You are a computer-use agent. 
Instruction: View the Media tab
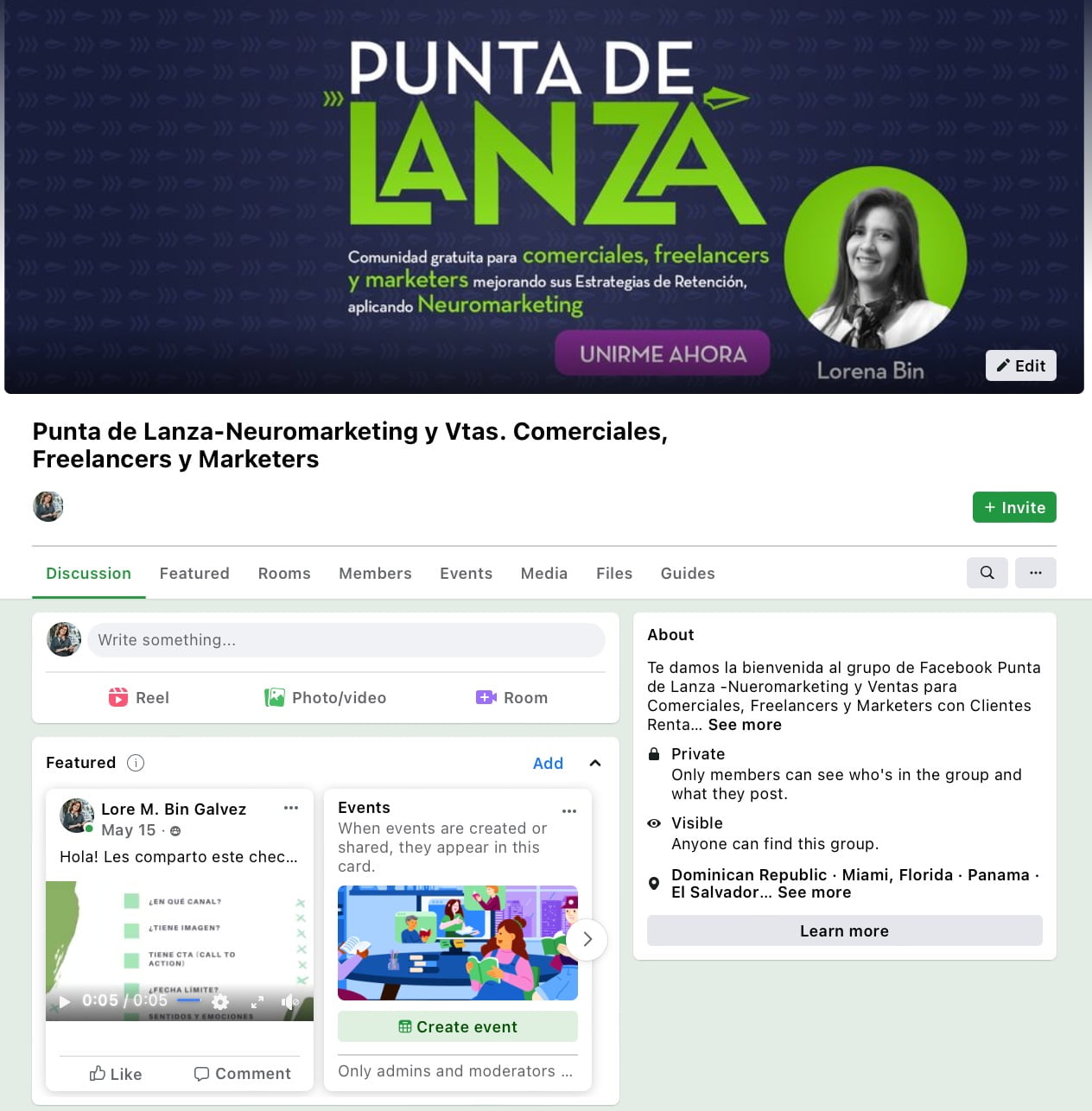(x=544, y=573)
